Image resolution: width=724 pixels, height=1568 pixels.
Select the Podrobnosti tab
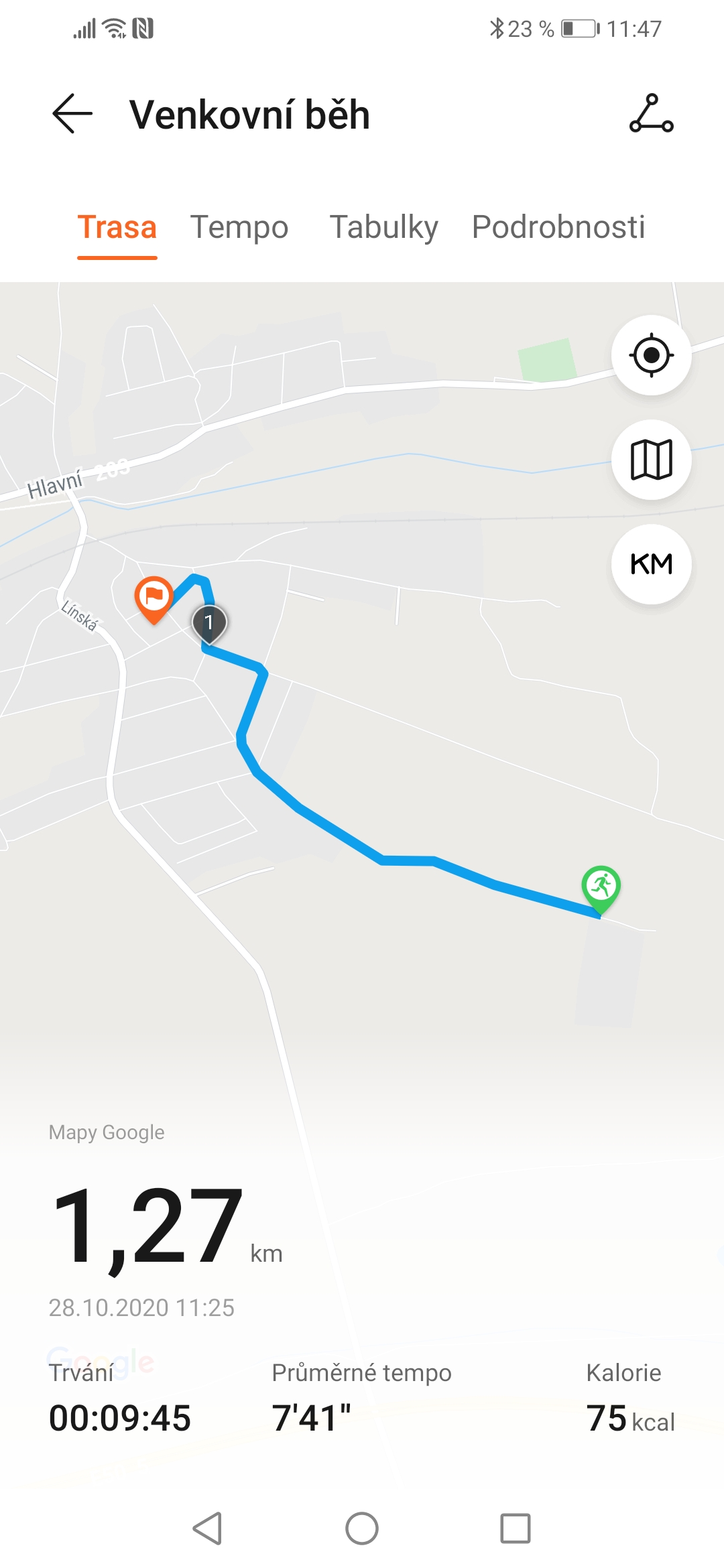pyautogui.click(x=558, y=227)
